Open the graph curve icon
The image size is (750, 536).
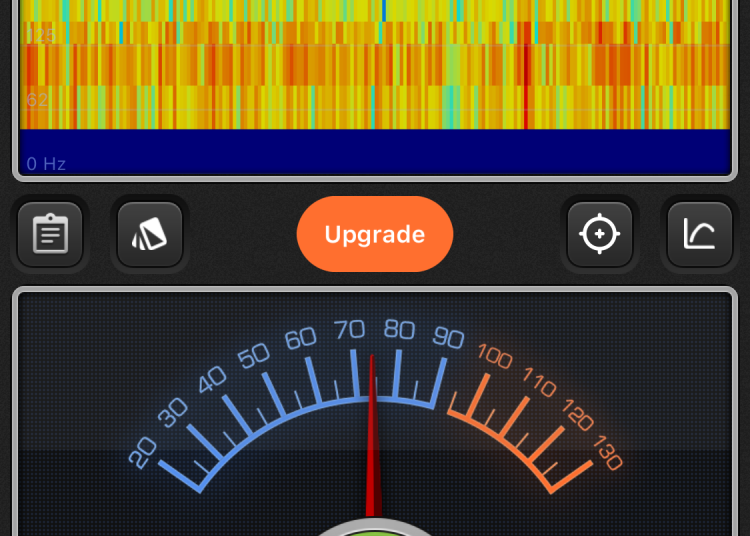700,235
